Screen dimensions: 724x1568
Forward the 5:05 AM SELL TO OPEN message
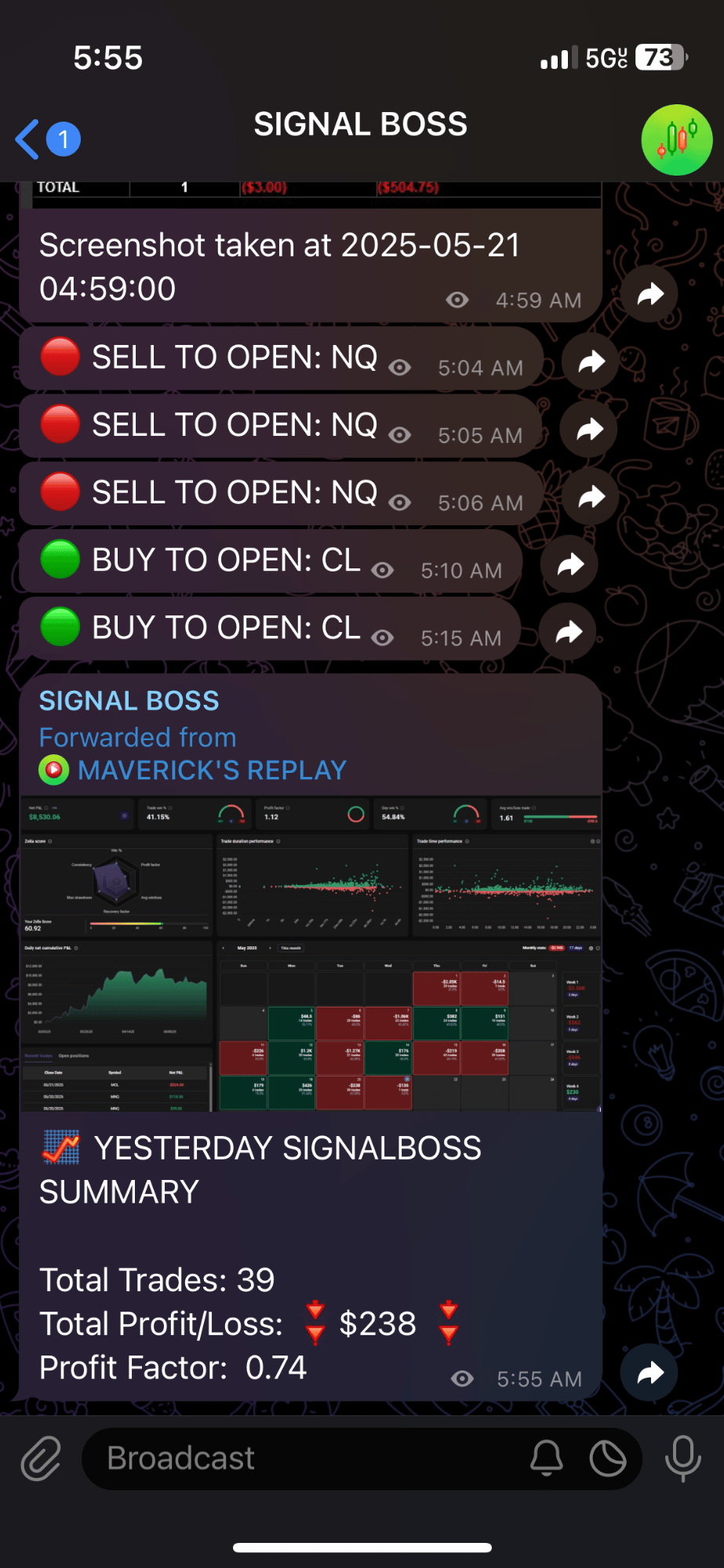coord(590,429)
